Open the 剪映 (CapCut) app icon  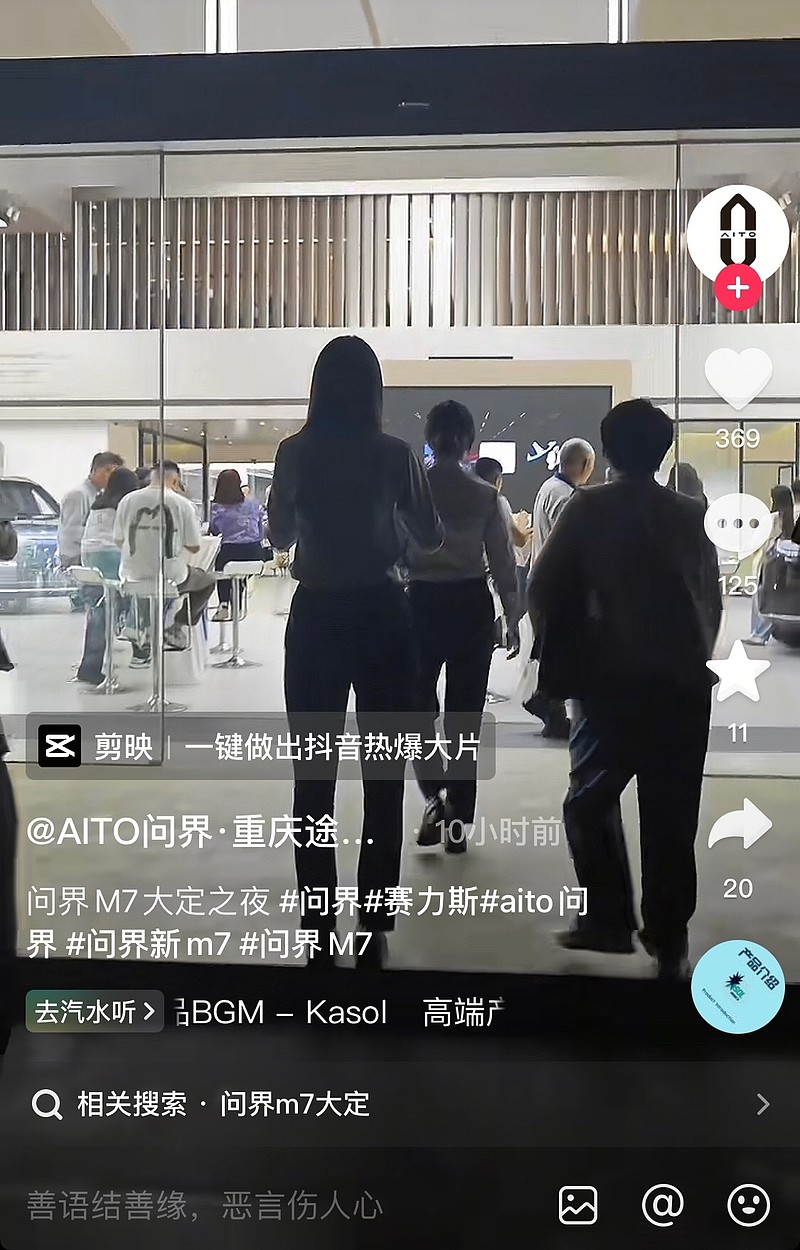click(58, 747)
